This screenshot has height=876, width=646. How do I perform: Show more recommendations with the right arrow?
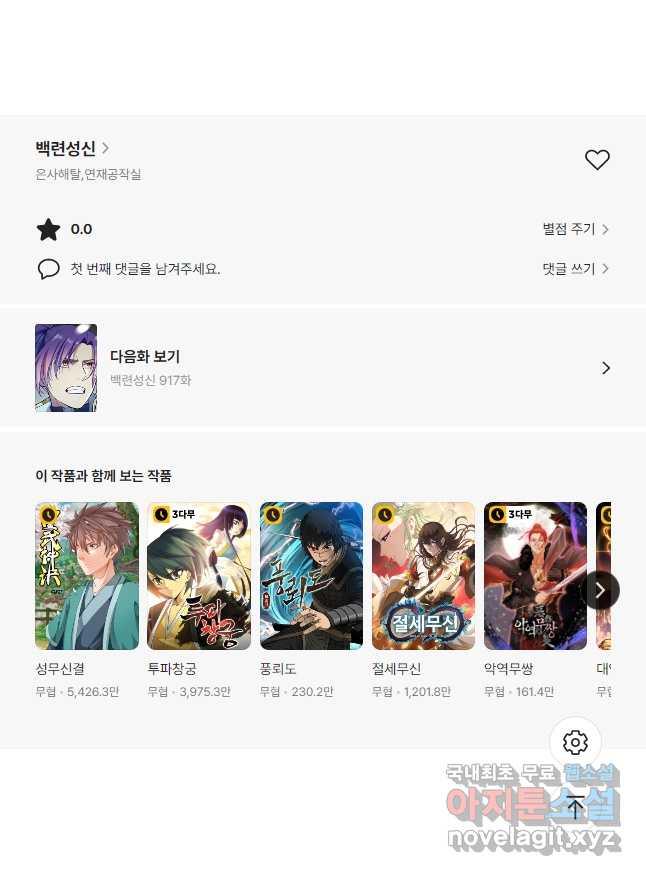[600, 590]
